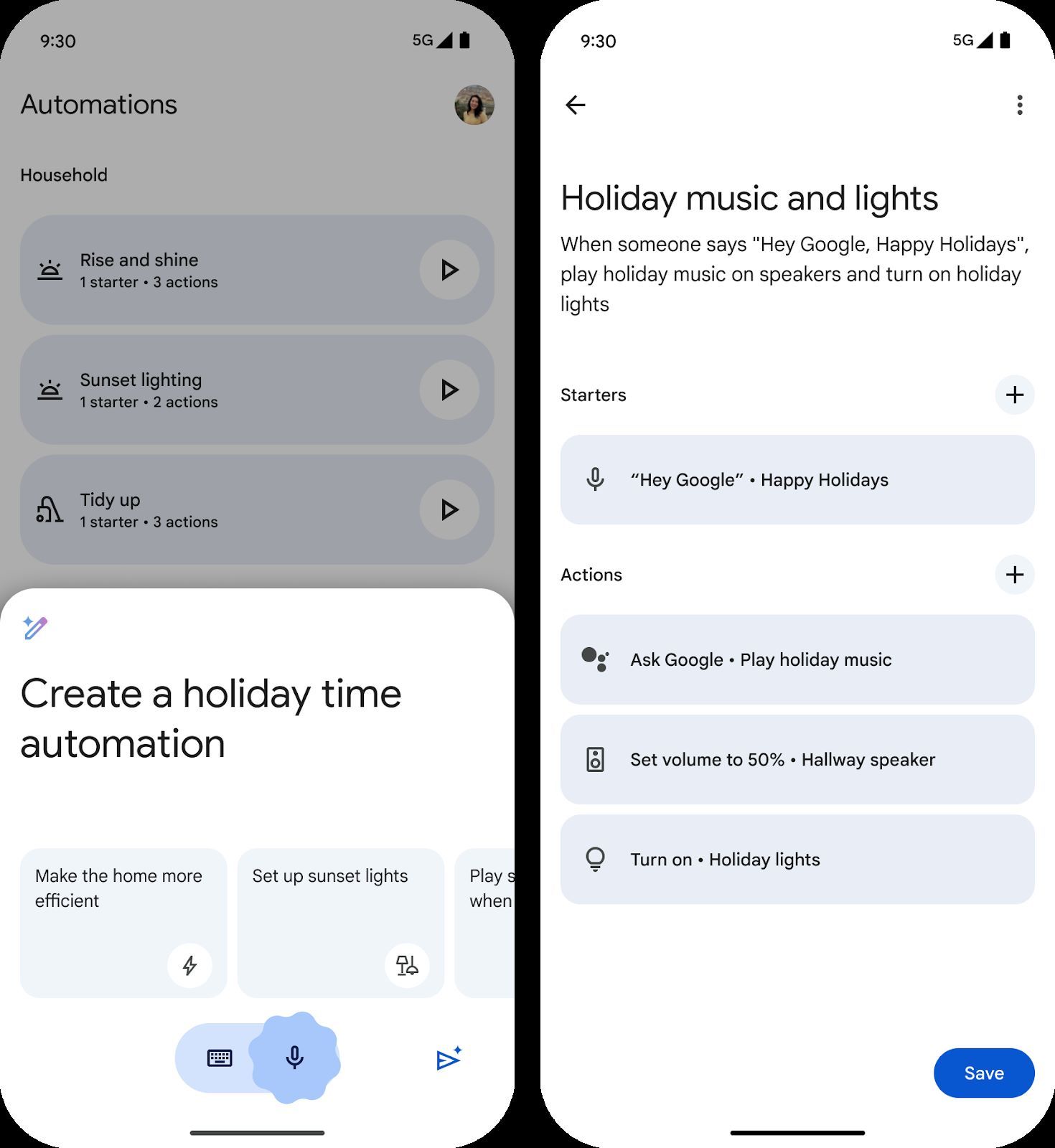Play the Rise and shine automation
Screen dimensions: 1055x1148
[x=449, y=270]
